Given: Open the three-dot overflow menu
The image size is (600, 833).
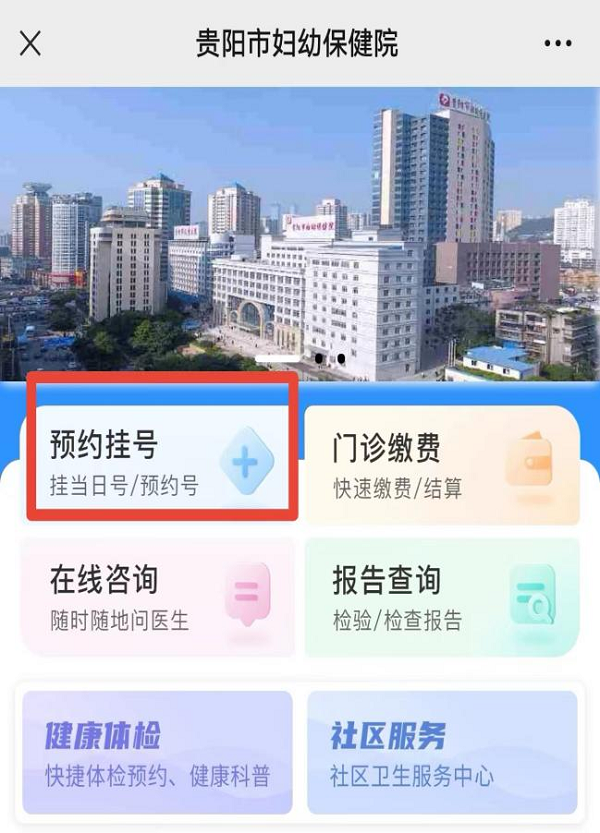Looking at the screenshot, I should click(558, 44).
